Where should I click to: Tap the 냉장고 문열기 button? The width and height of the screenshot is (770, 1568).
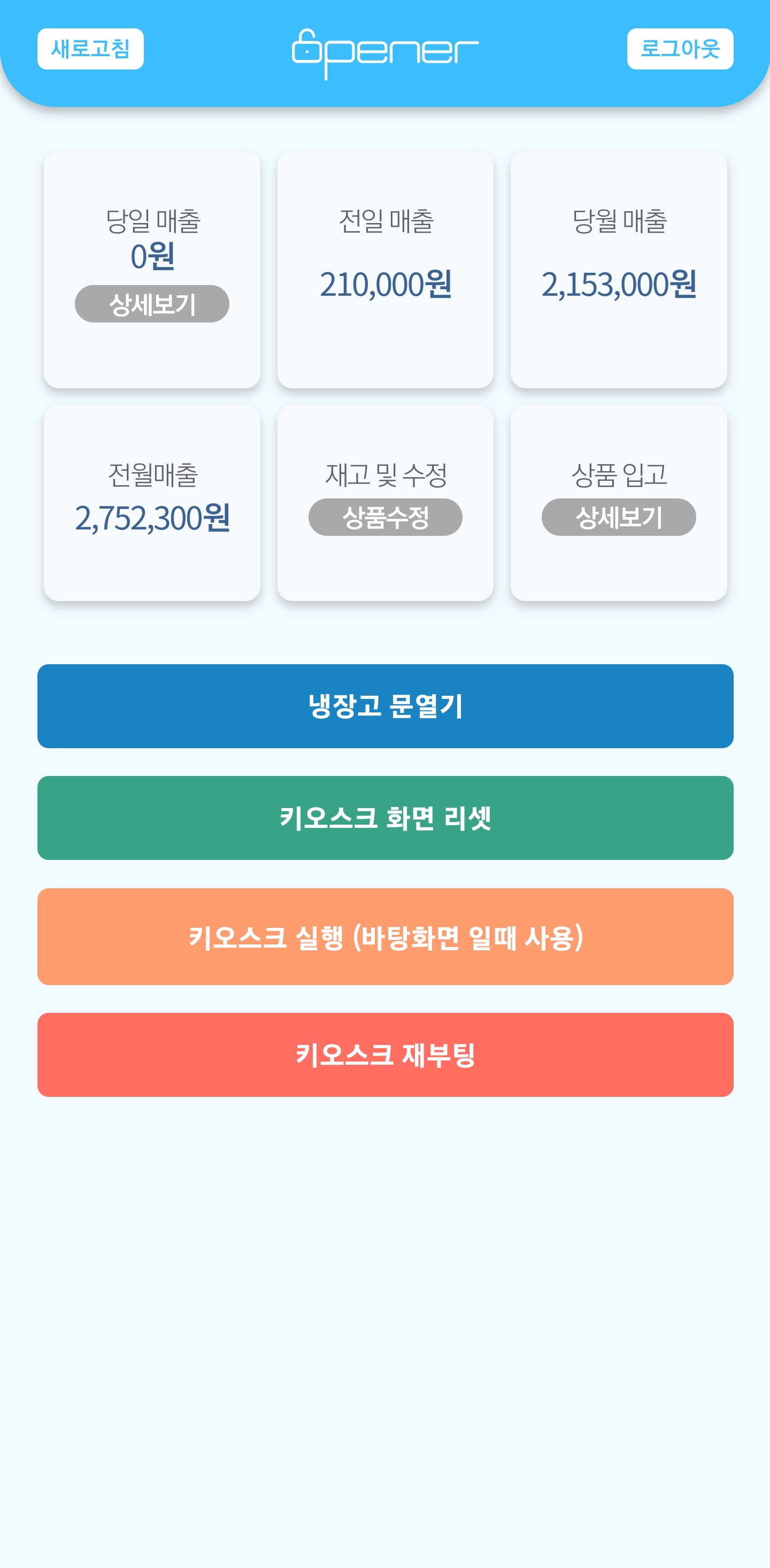pyautogui.click(x=386, y=706)
